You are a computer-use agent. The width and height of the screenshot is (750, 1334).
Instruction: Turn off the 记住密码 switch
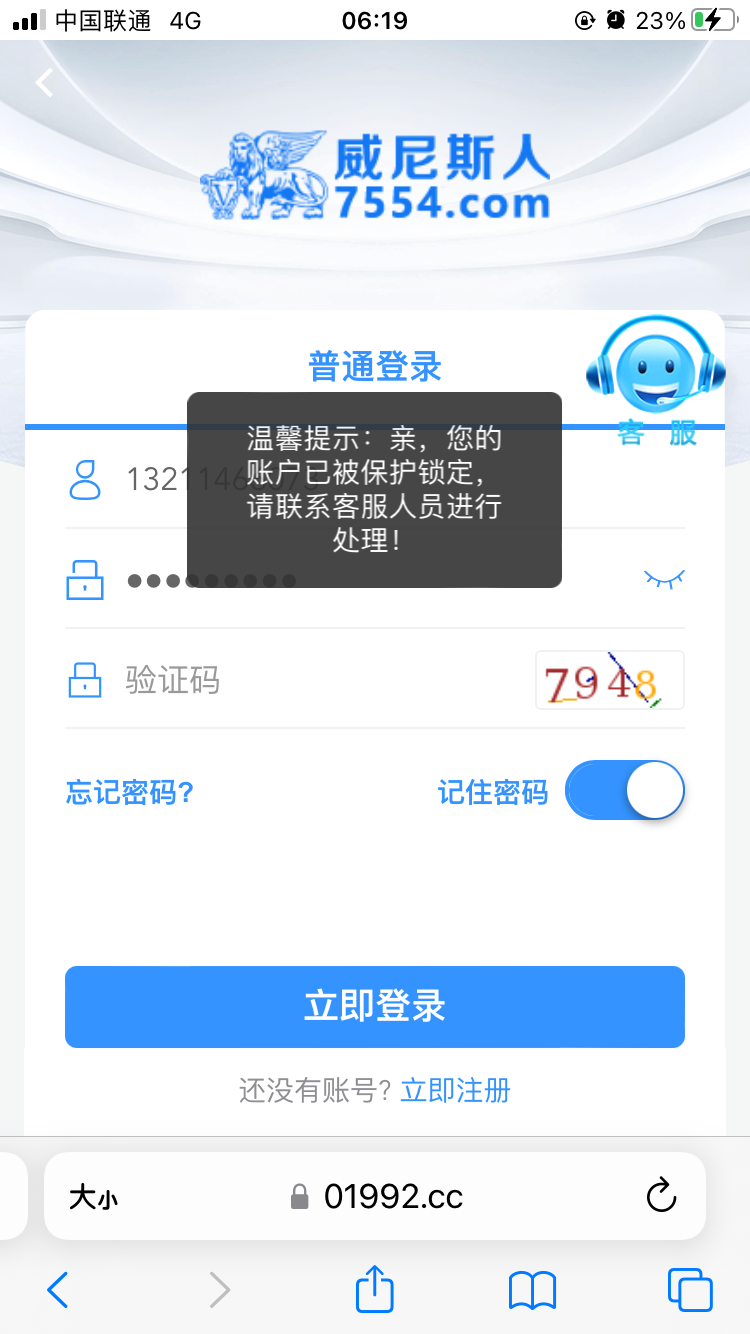pyautogui.click(x=624, y=791)
